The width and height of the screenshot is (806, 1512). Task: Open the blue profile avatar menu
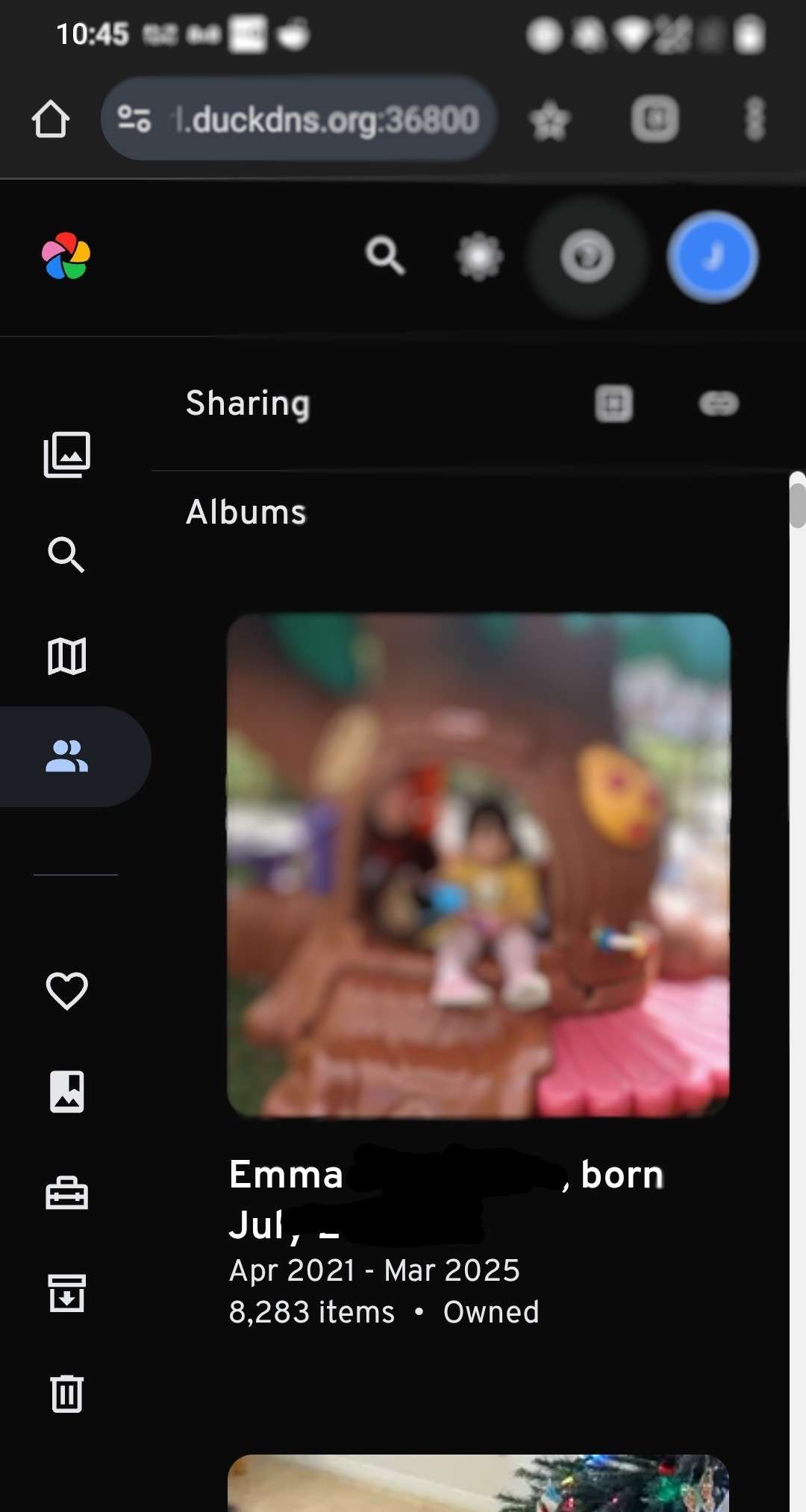[713, 257]
